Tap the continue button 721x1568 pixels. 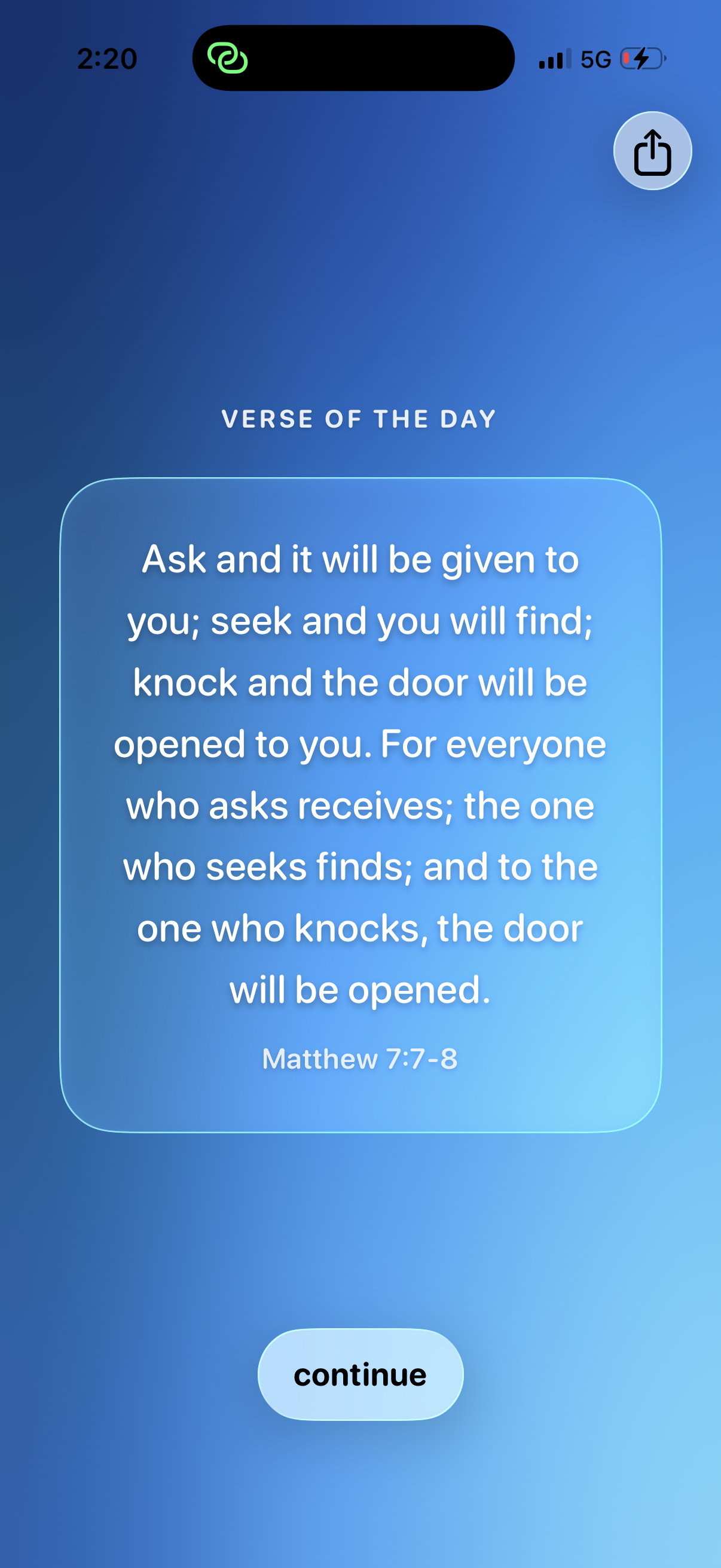[x=360, y=1374]
